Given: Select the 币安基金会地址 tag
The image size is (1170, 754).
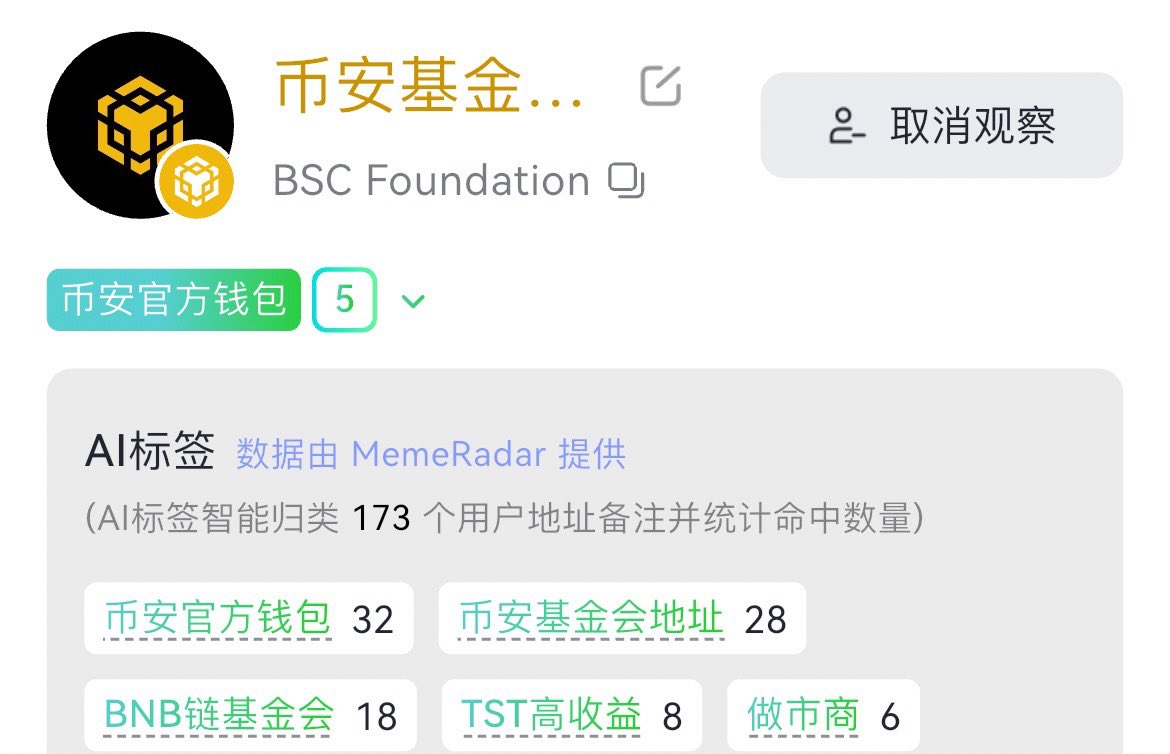Looking at the screenshot, I should click(x=621, y=619).
